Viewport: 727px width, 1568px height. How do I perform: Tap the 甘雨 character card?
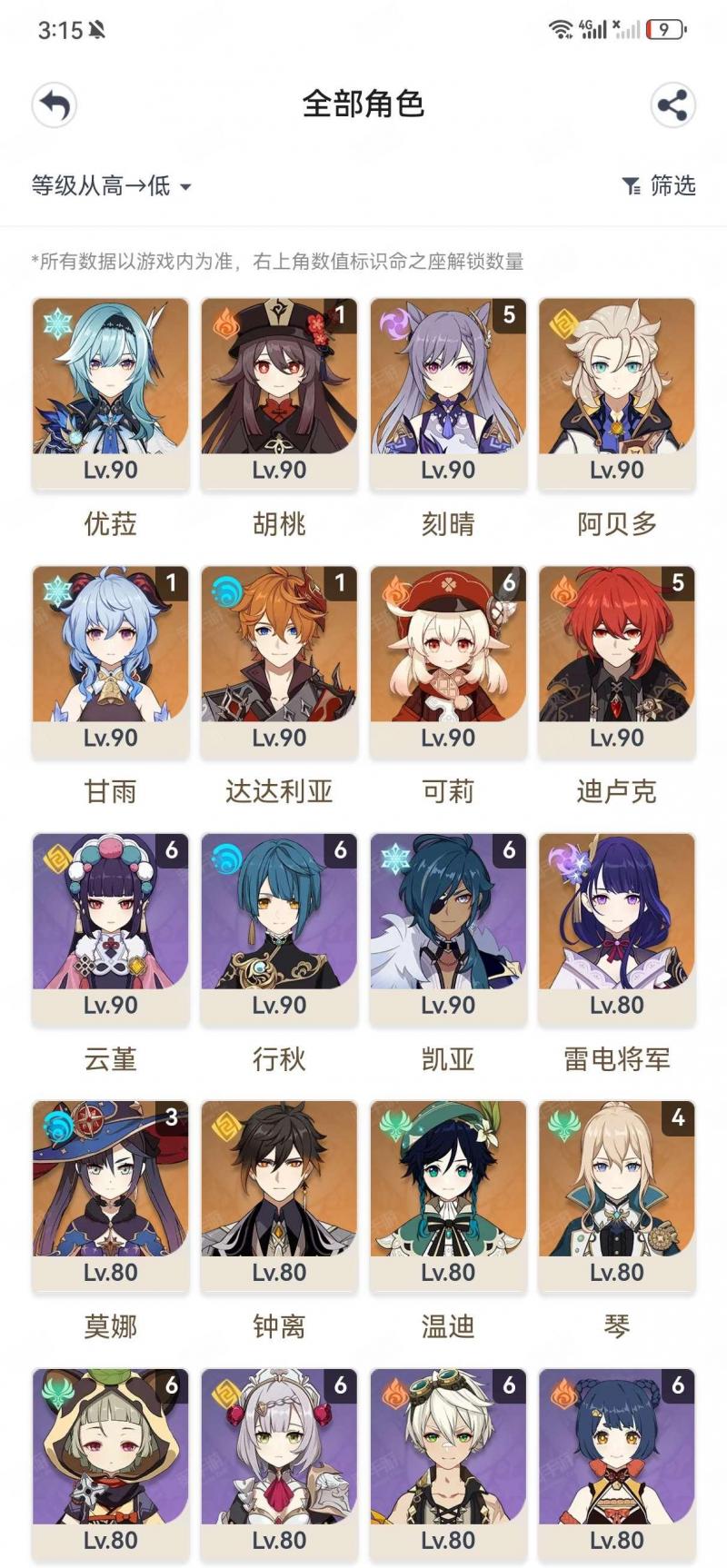click(111, 663)
